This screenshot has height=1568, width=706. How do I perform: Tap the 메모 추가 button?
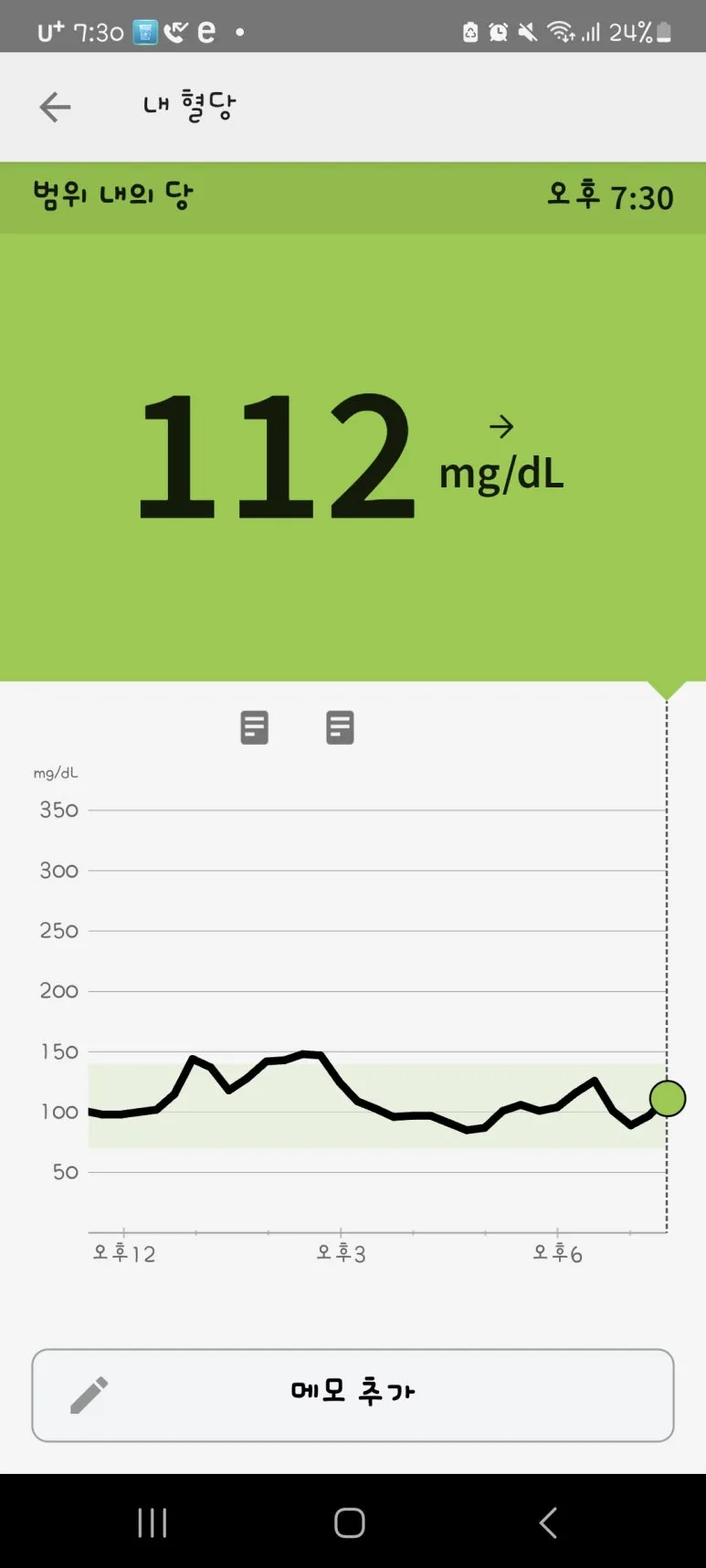coord(353,1395)
